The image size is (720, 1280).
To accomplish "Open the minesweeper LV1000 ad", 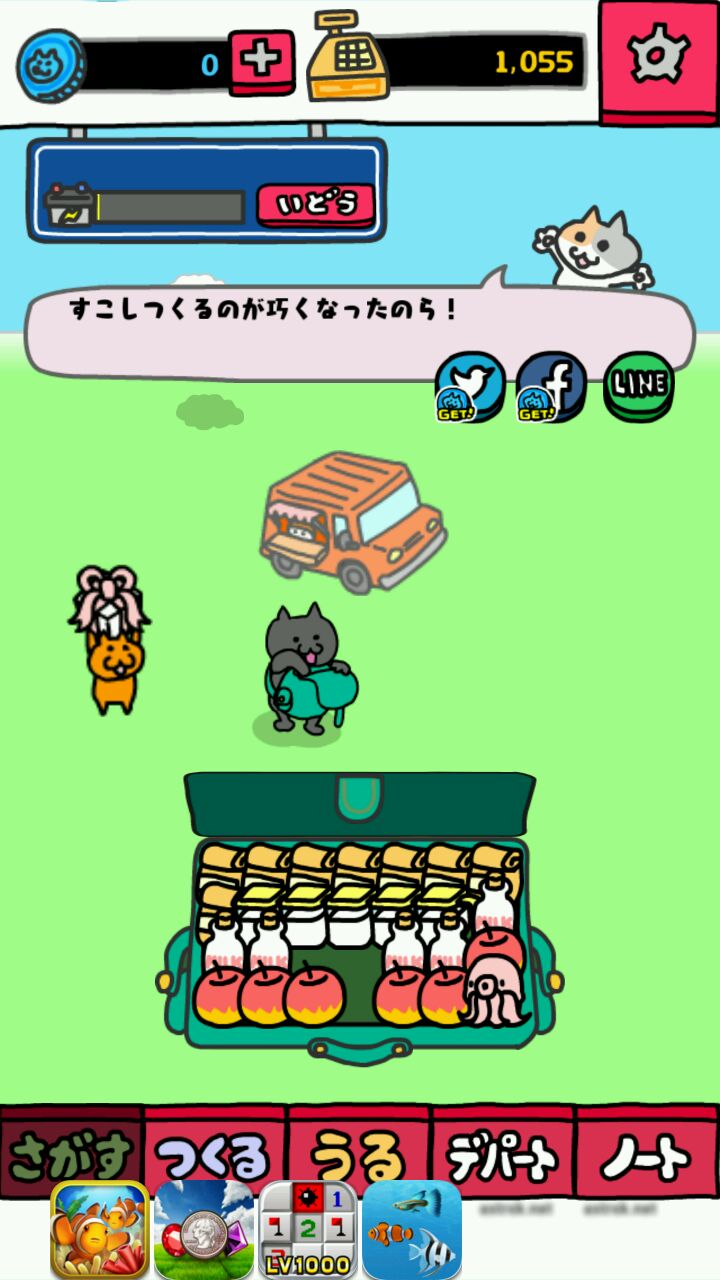I will click(x=308, y=1230).
